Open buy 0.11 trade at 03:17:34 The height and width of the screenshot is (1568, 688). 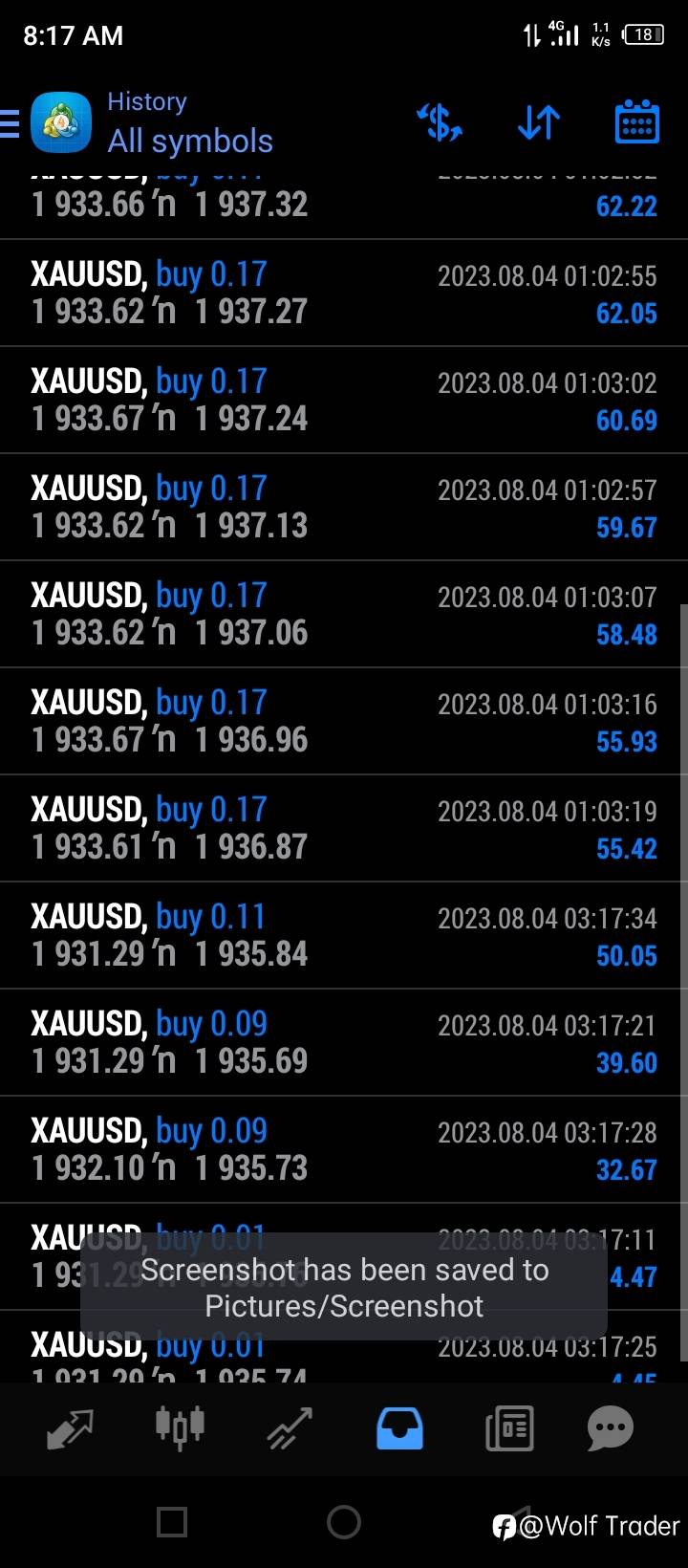point(343,935)
